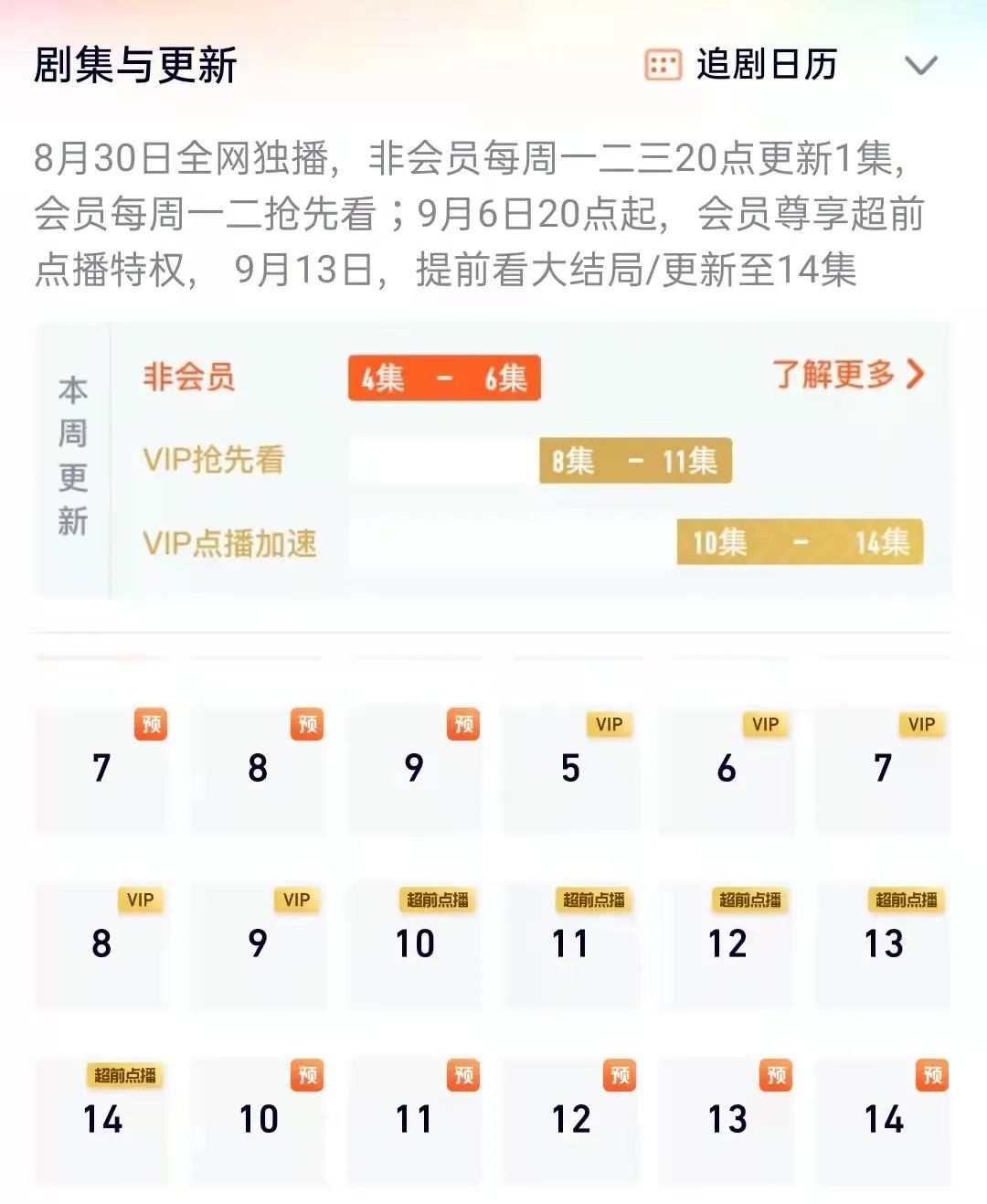
Task: Collapse the episode panel with the down chevron
Action: pyautogui.click(x=920, y=66)
